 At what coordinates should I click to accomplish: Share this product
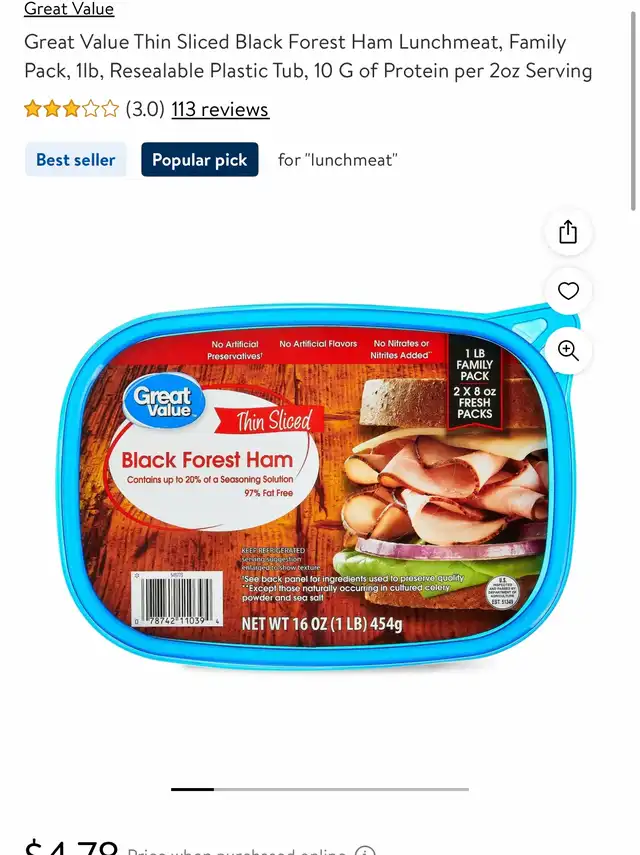(568, 232)
